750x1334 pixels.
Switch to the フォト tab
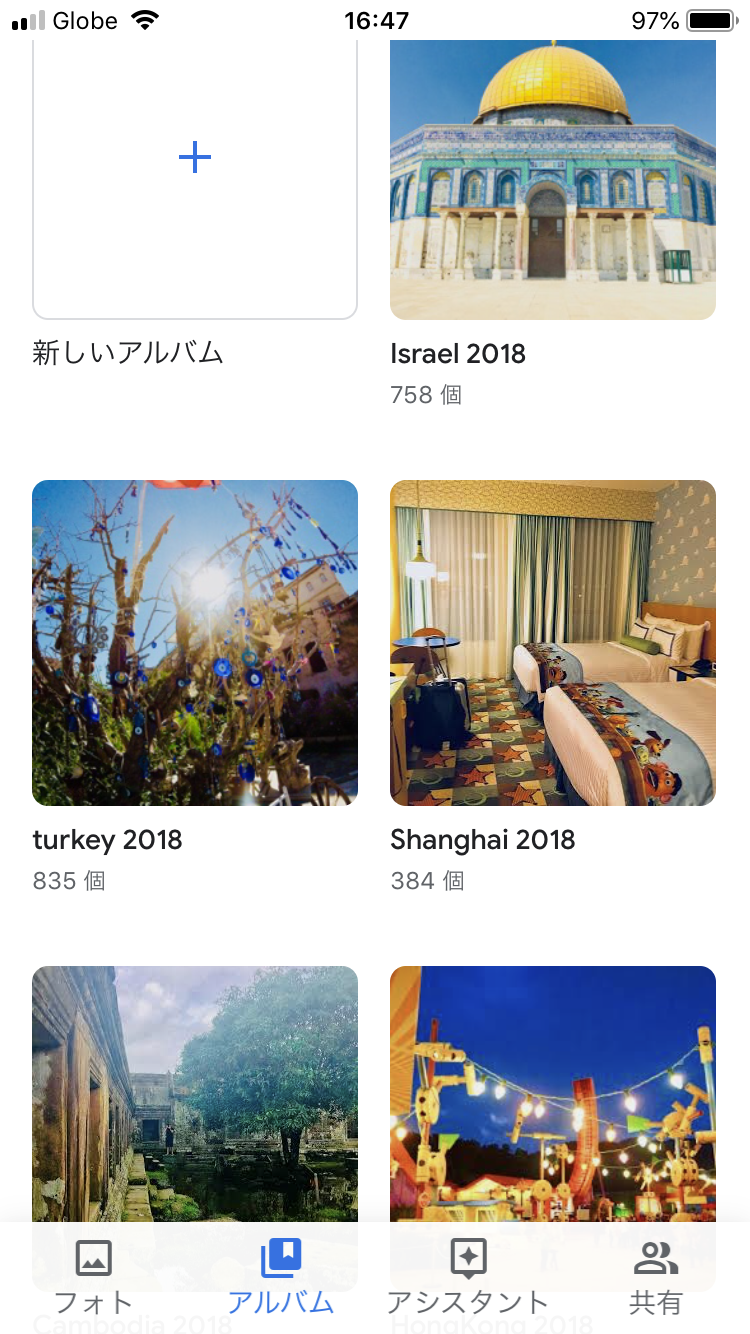click(x=93, y=1277)
